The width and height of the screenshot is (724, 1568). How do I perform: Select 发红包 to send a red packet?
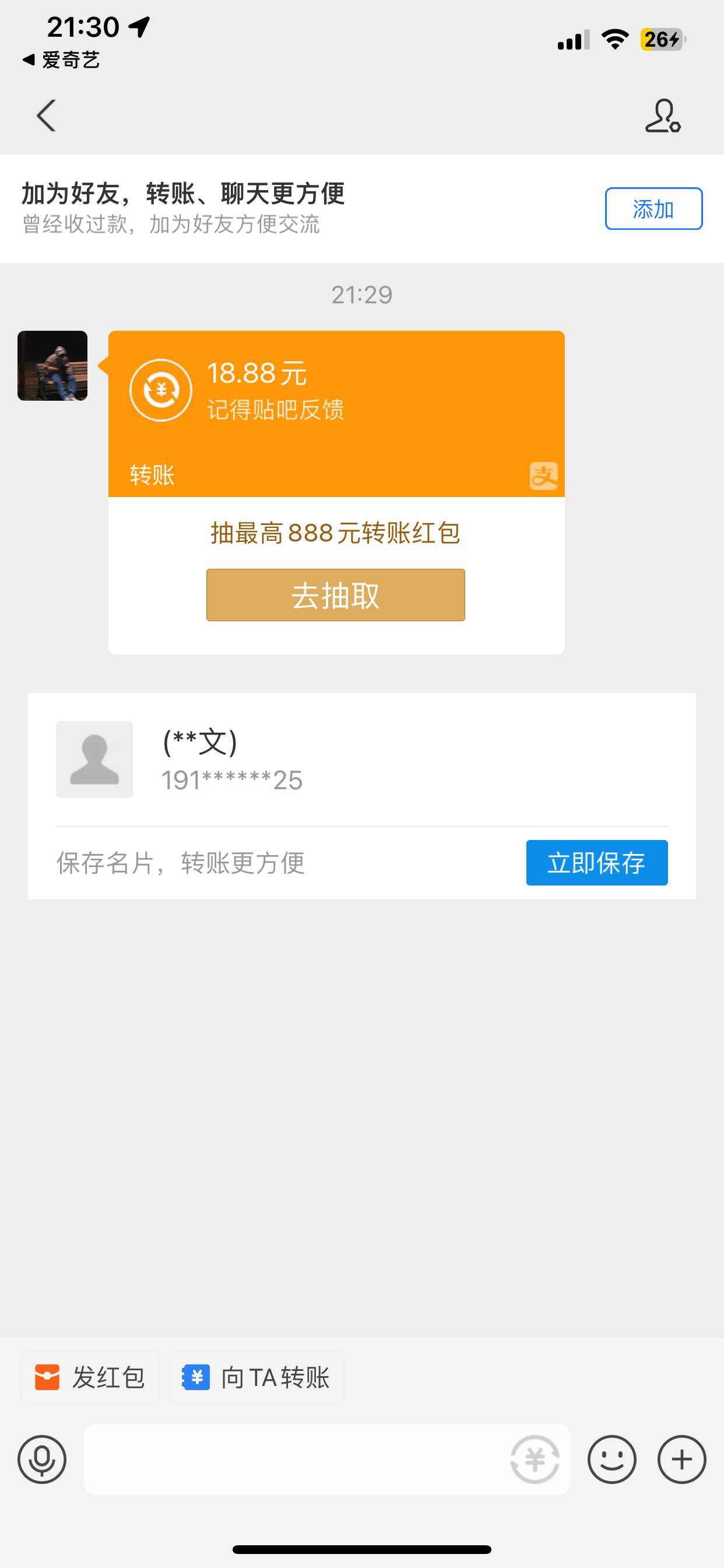[x=90, y=1377]
